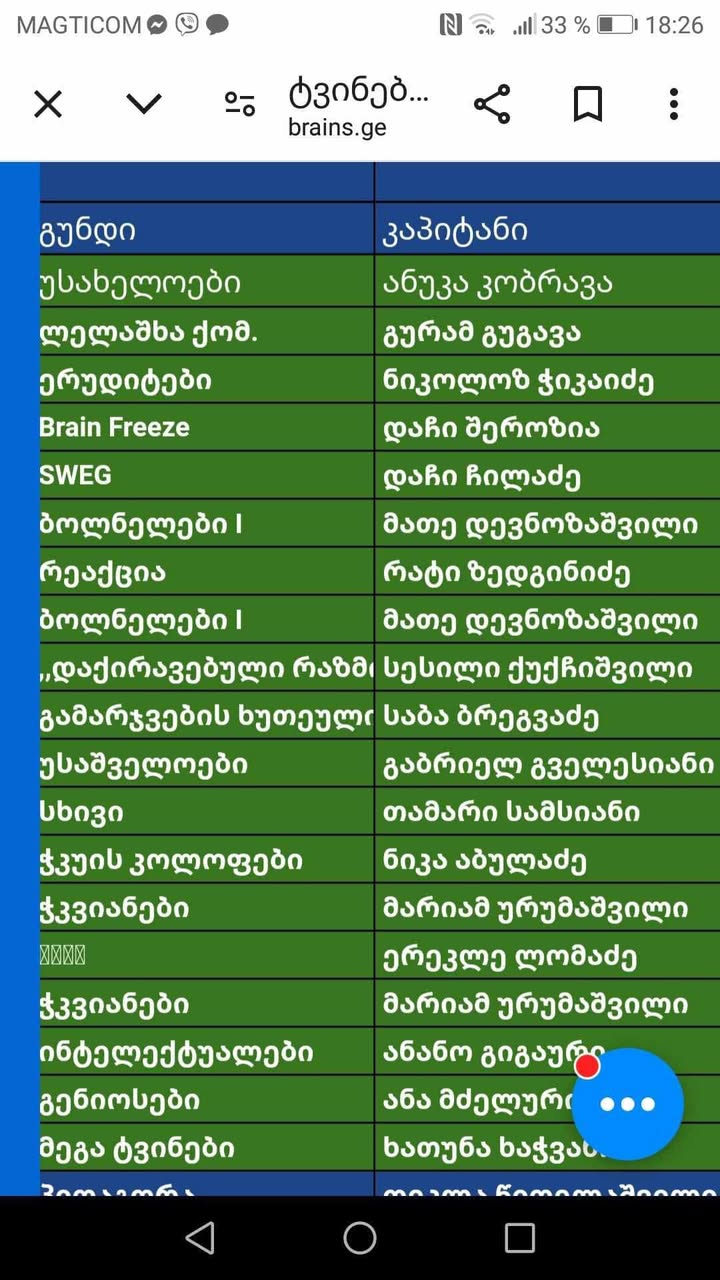
Task: Go back using the system back button
Action: click(x=200, y=1238)
